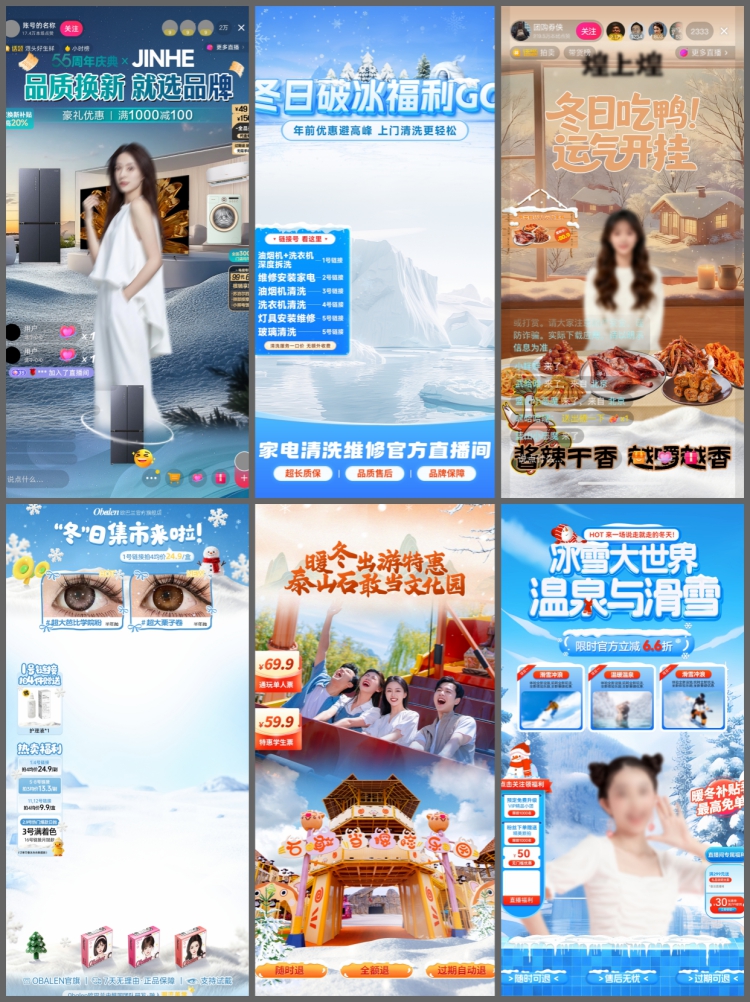Expand 更多直播 in the JINHE stream header
Screen dimensions: 750x1002
coord(226,46)
